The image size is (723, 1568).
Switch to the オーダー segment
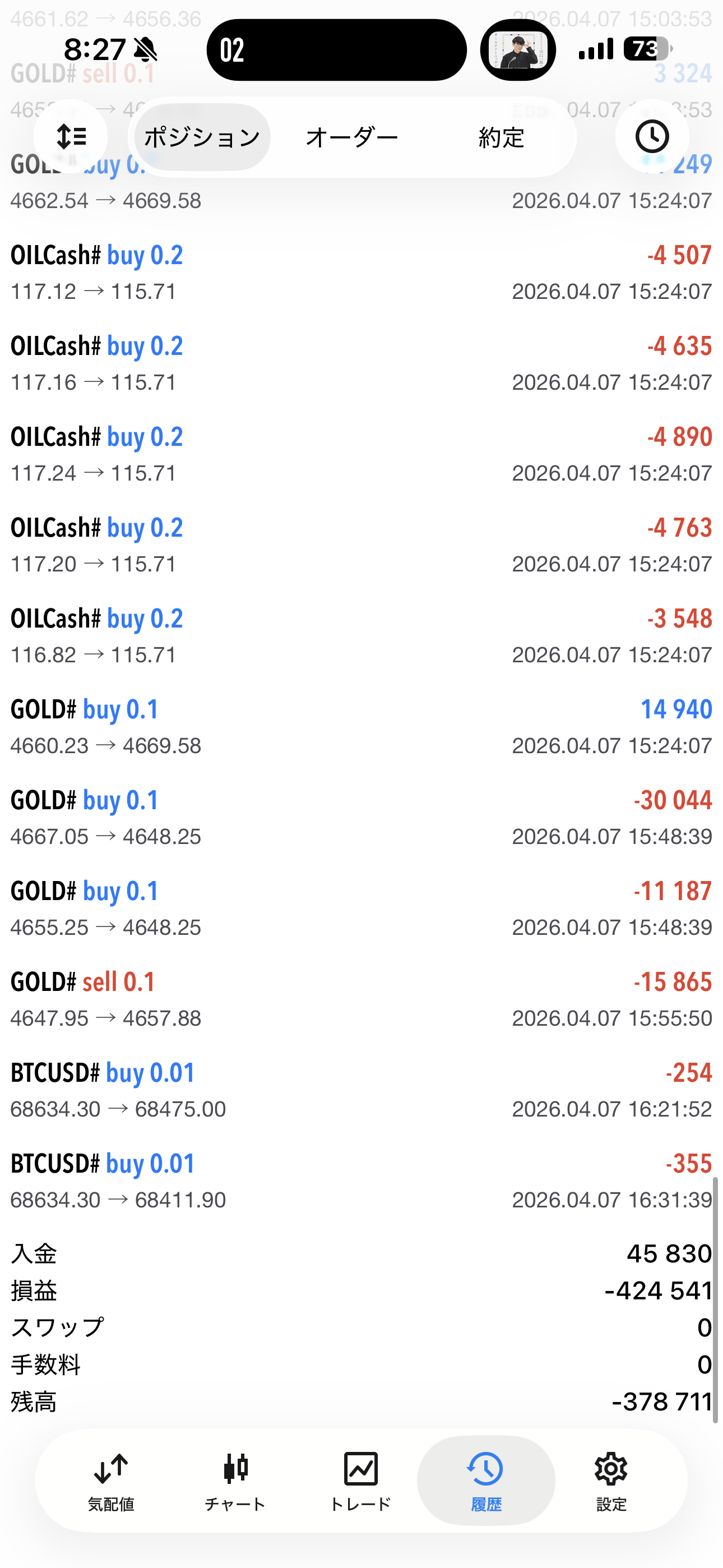pos(352,137)
